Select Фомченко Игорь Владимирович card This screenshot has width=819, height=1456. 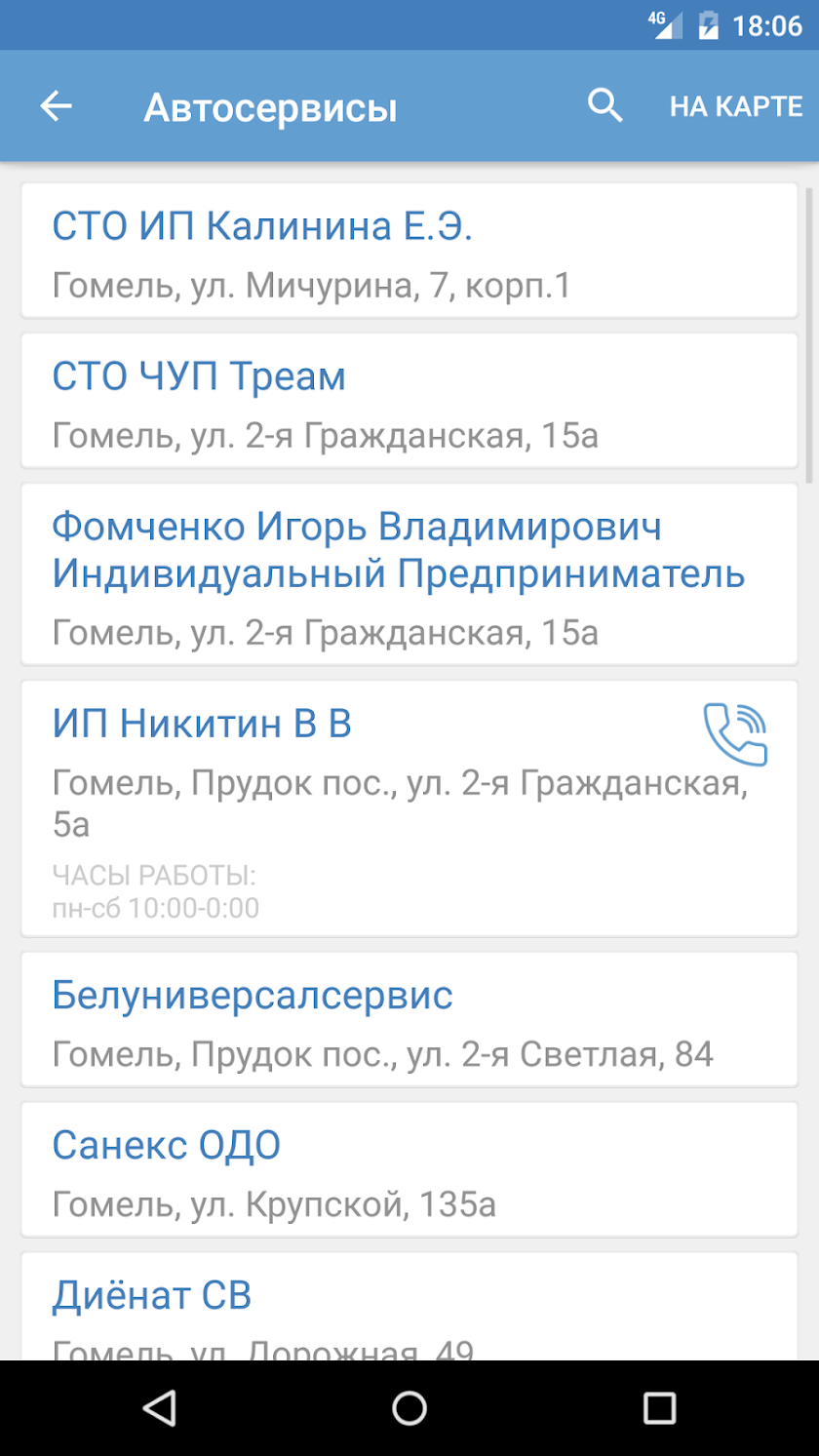409,574
